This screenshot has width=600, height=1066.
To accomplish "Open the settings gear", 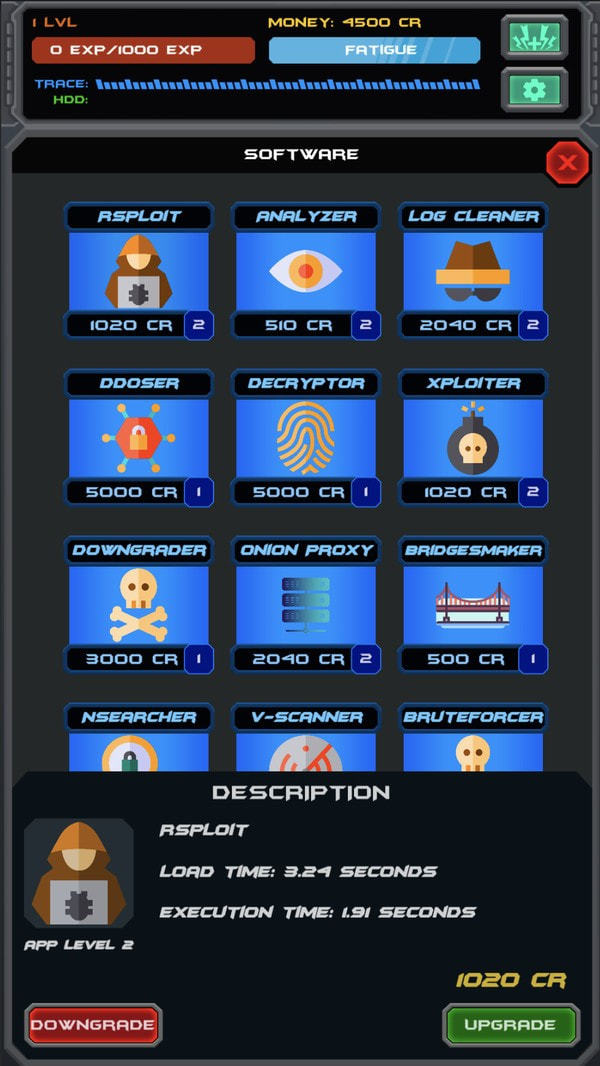I will (534, 90).
